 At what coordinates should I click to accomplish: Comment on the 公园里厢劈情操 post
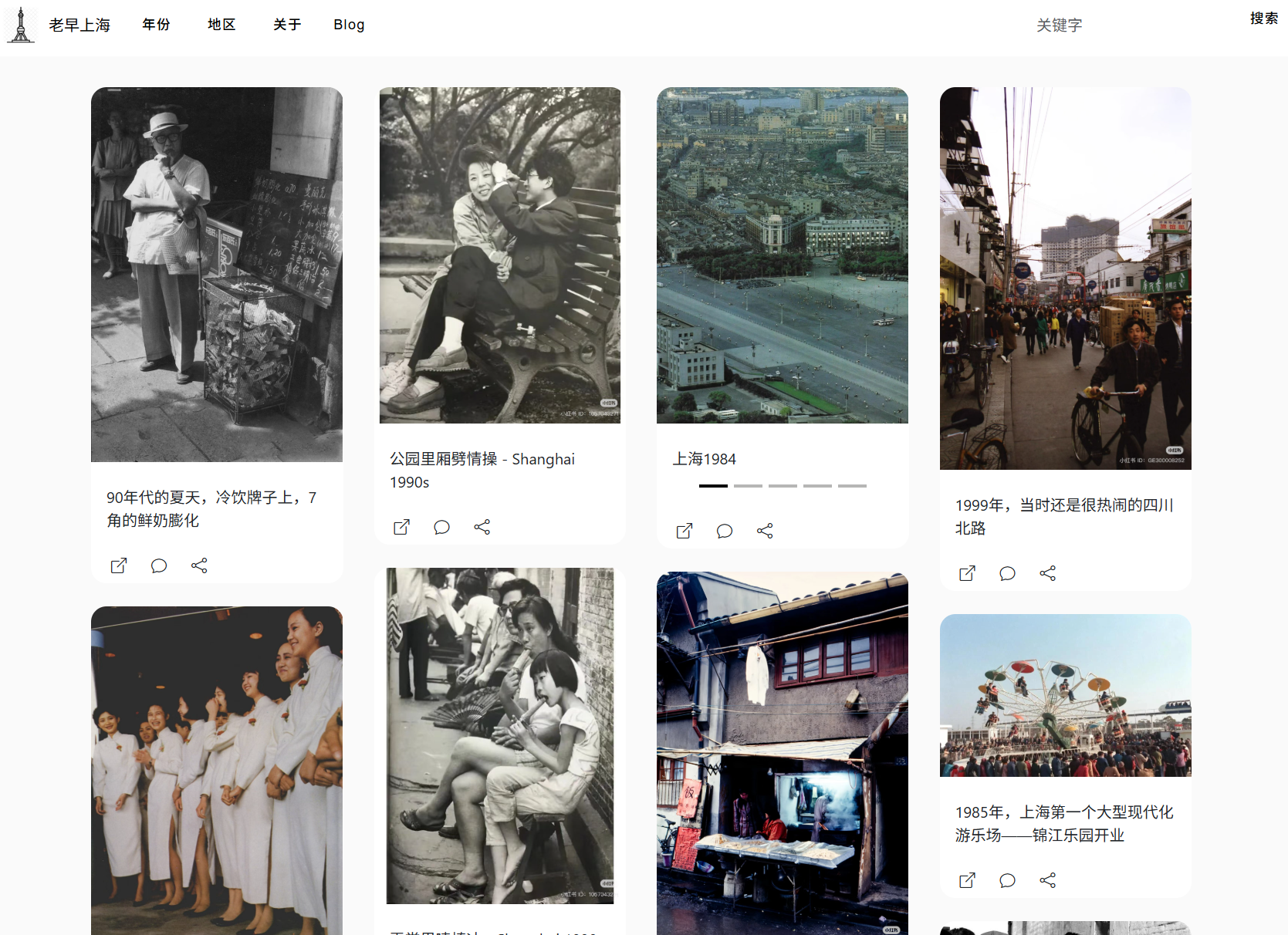pos(441,527)
